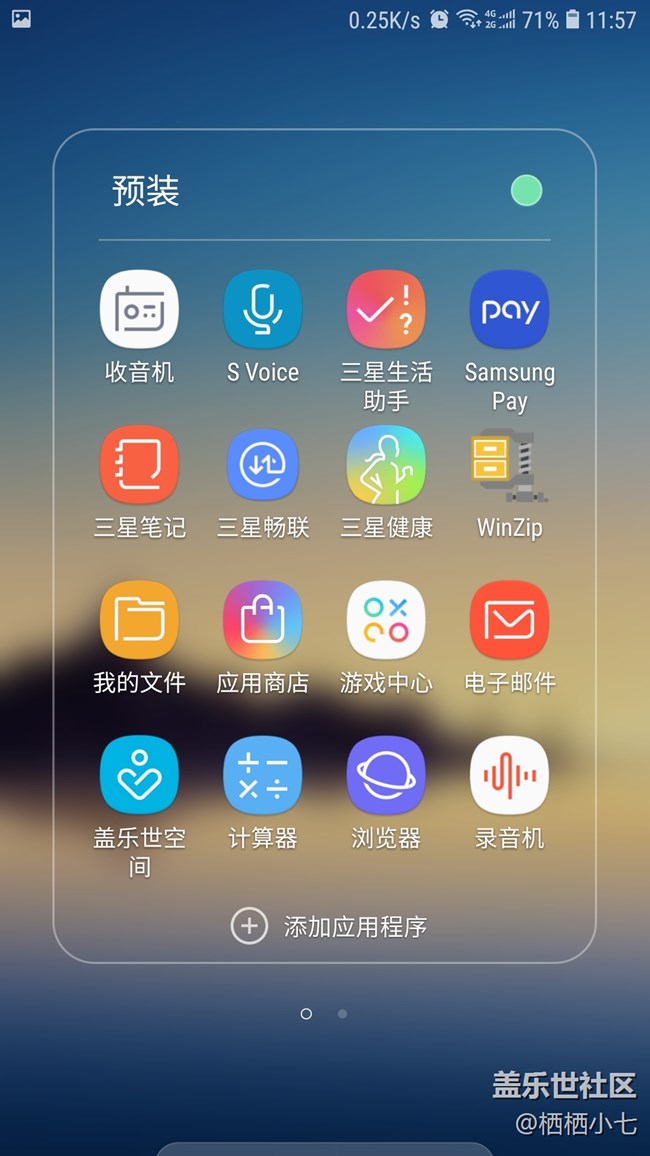The image size is (650, 1156).
Task: Launch S Voice
Action: point(262,310)
